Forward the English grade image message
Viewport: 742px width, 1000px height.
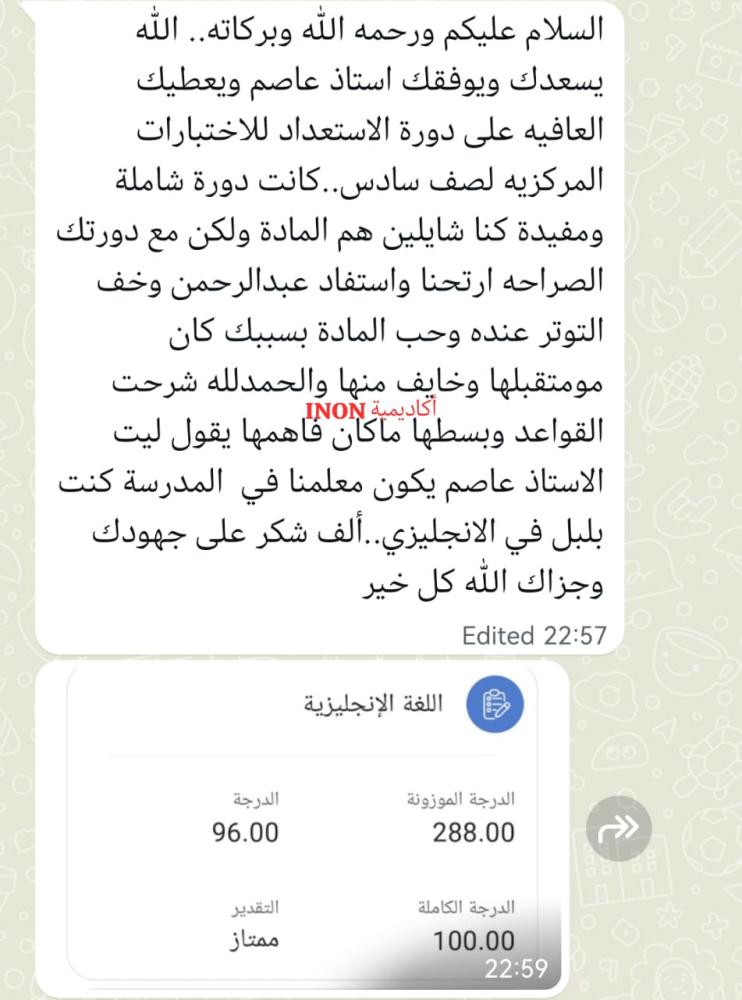(618, 828)
